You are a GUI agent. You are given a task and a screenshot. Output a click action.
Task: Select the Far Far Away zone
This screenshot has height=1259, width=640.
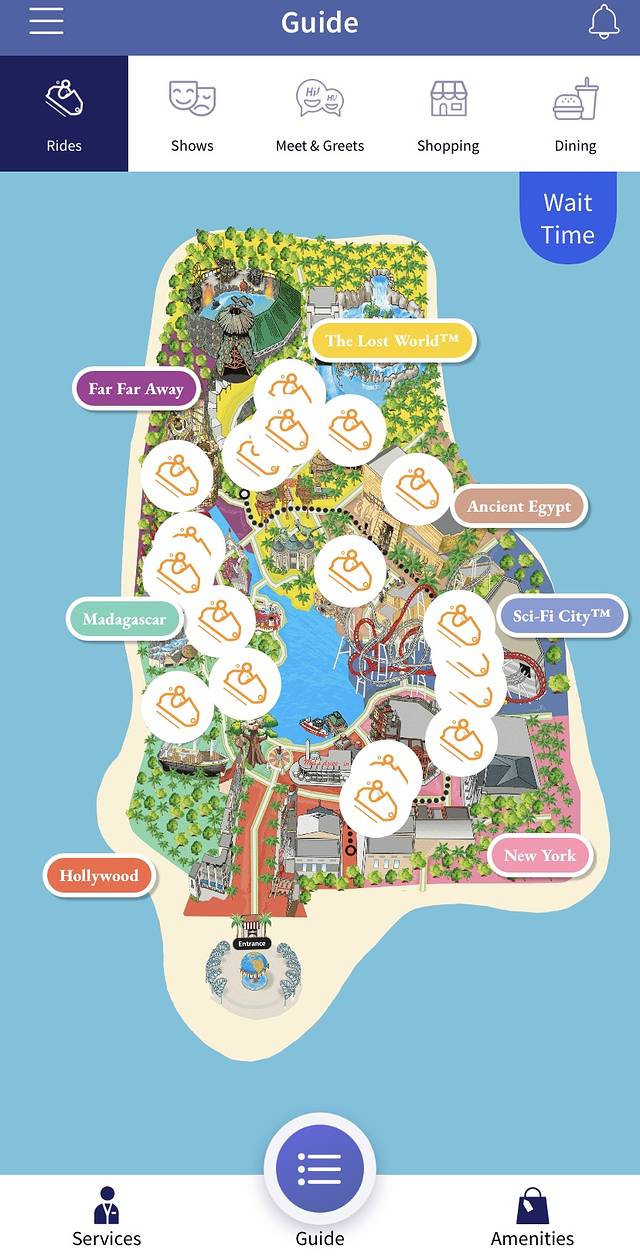tap(136, 389)
